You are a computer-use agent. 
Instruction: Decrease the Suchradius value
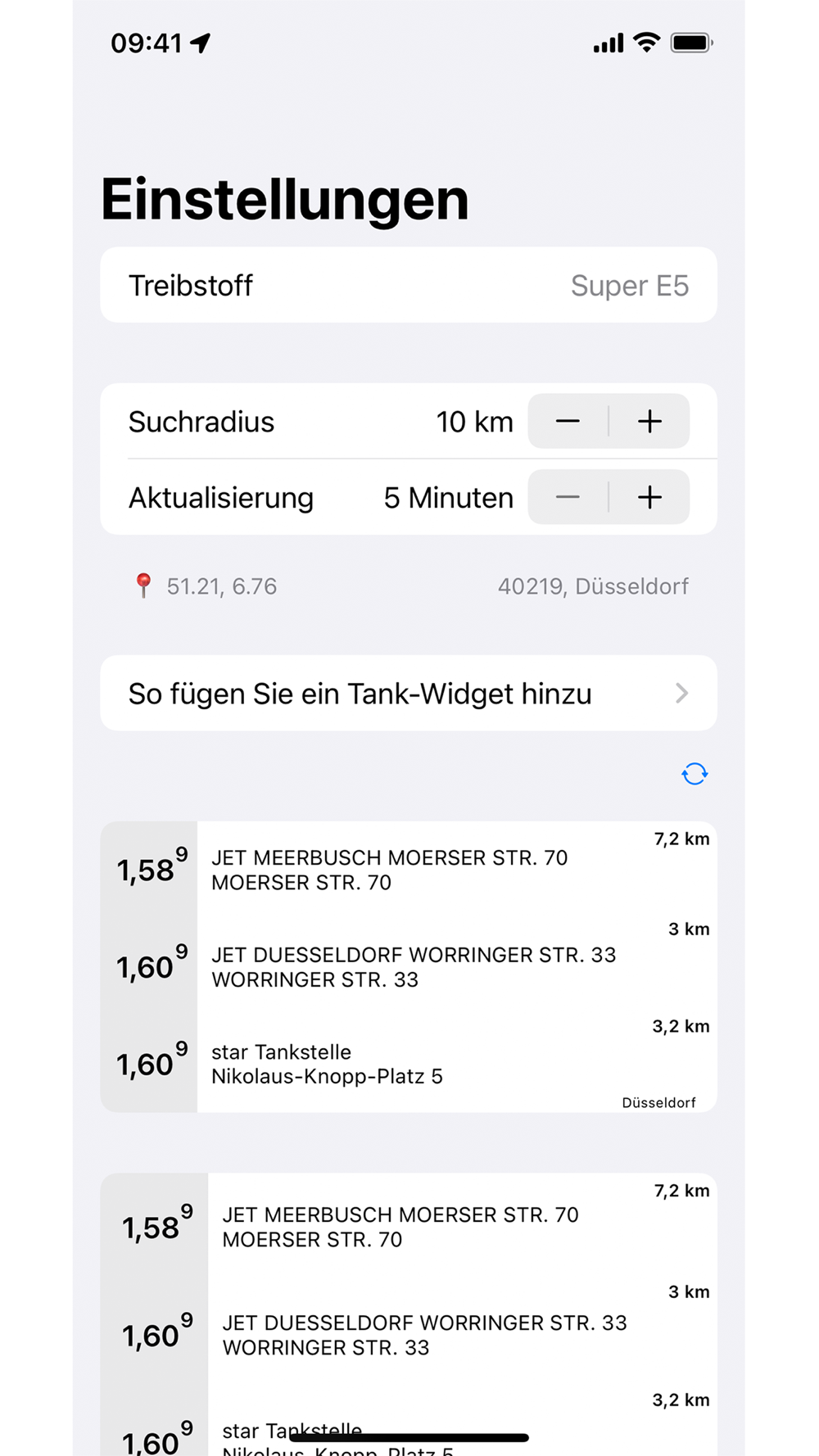click(x=568, y=422)
